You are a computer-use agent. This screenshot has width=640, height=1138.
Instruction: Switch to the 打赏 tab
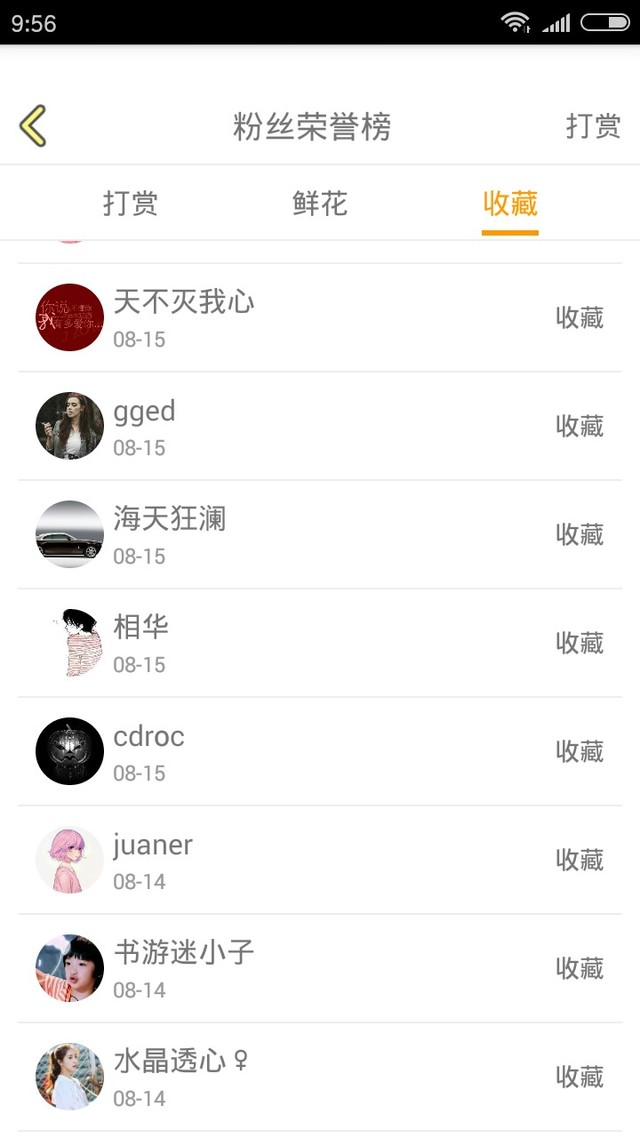pos(130,204)
